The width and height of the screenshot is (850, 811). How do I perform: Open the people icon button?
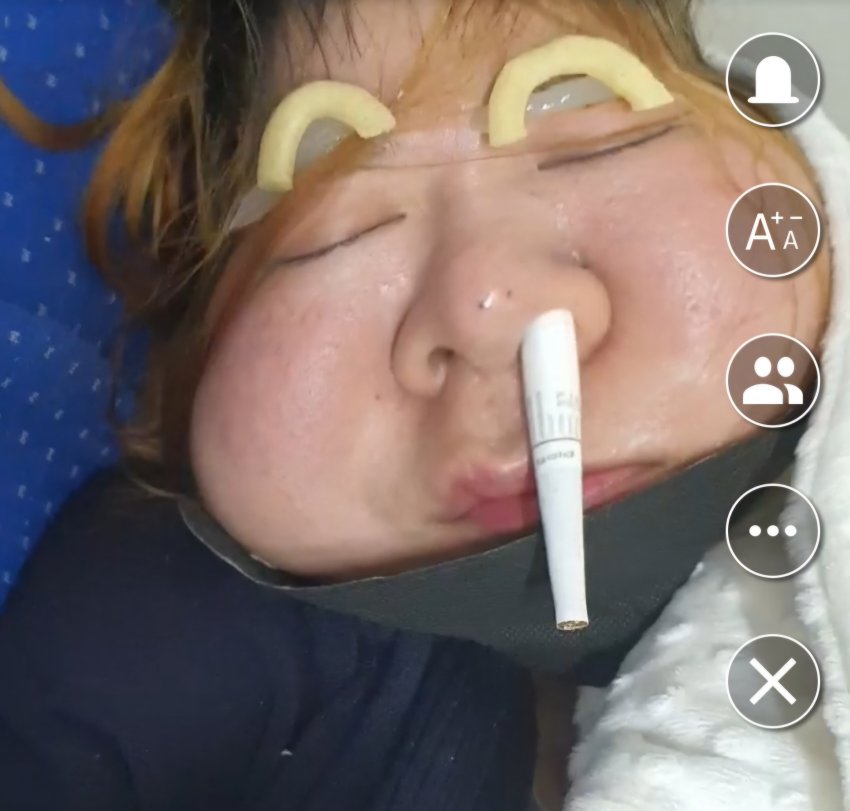[773, 381]
